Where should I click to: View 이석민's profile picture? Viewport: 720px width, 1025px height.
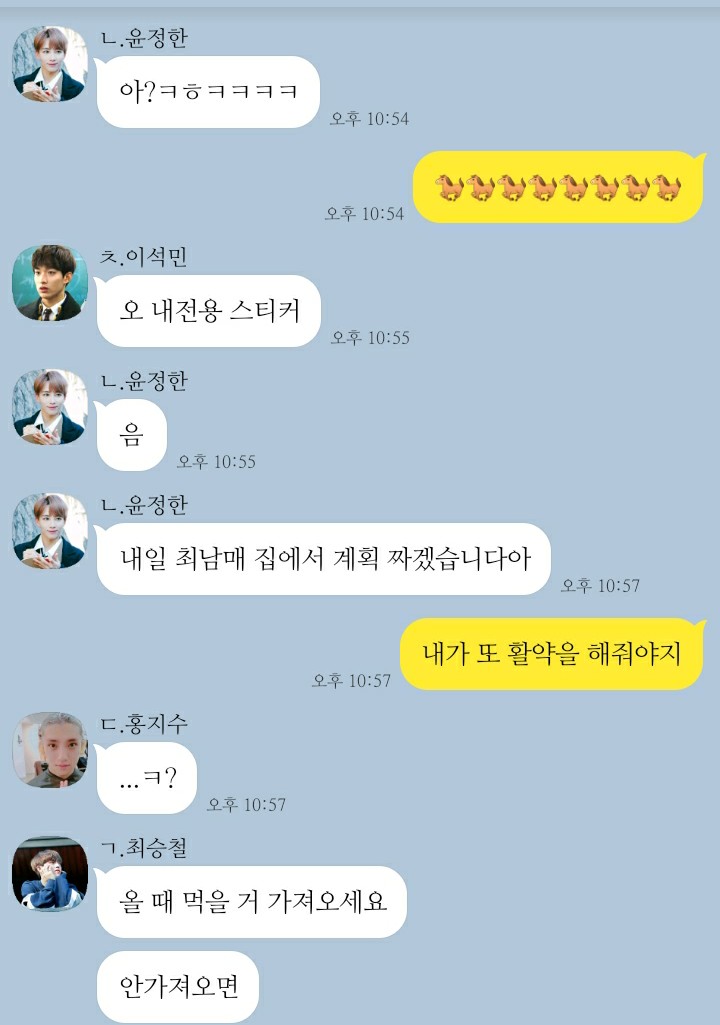(x=49, y=283)
